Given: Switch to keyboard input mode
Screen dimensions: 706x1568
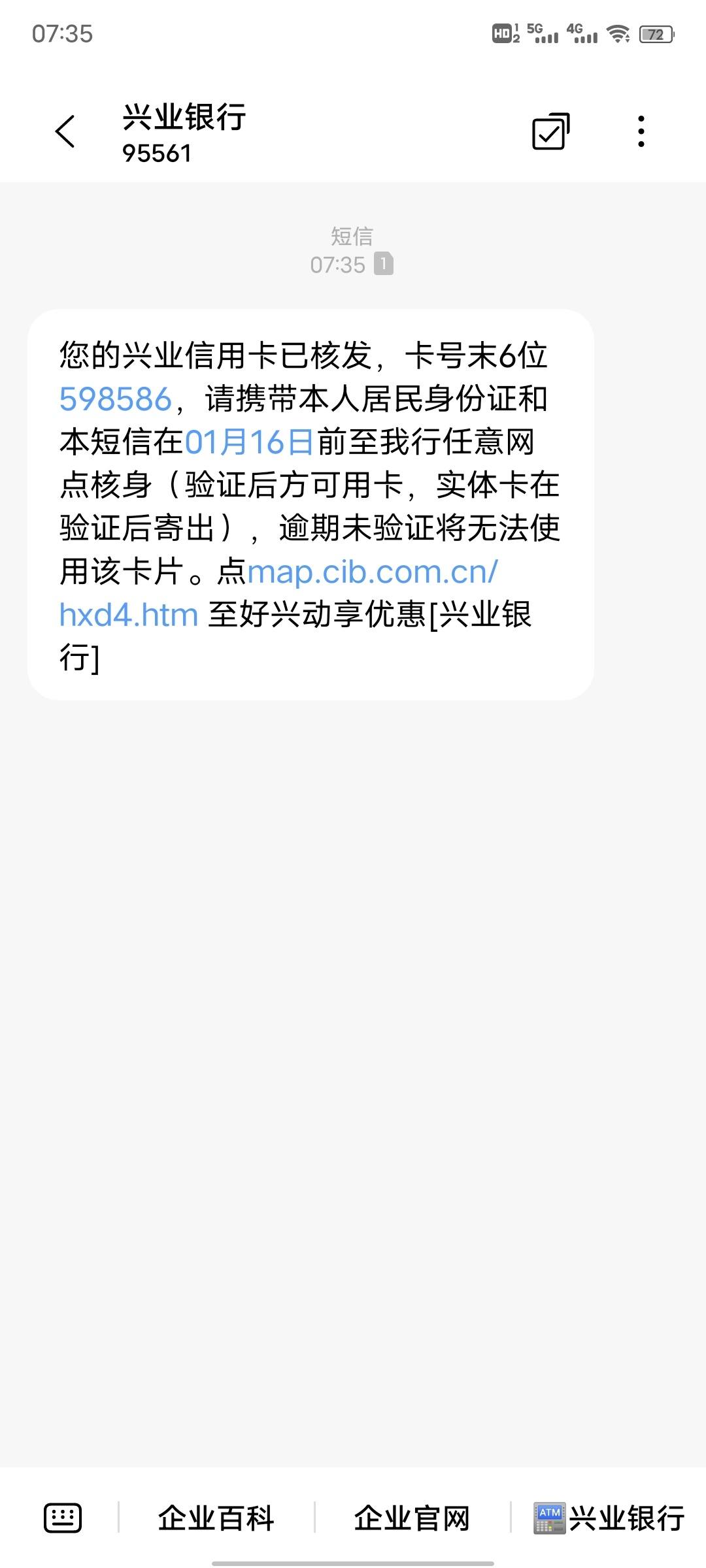Looking at the screenshot, I should pos(63,1517).
